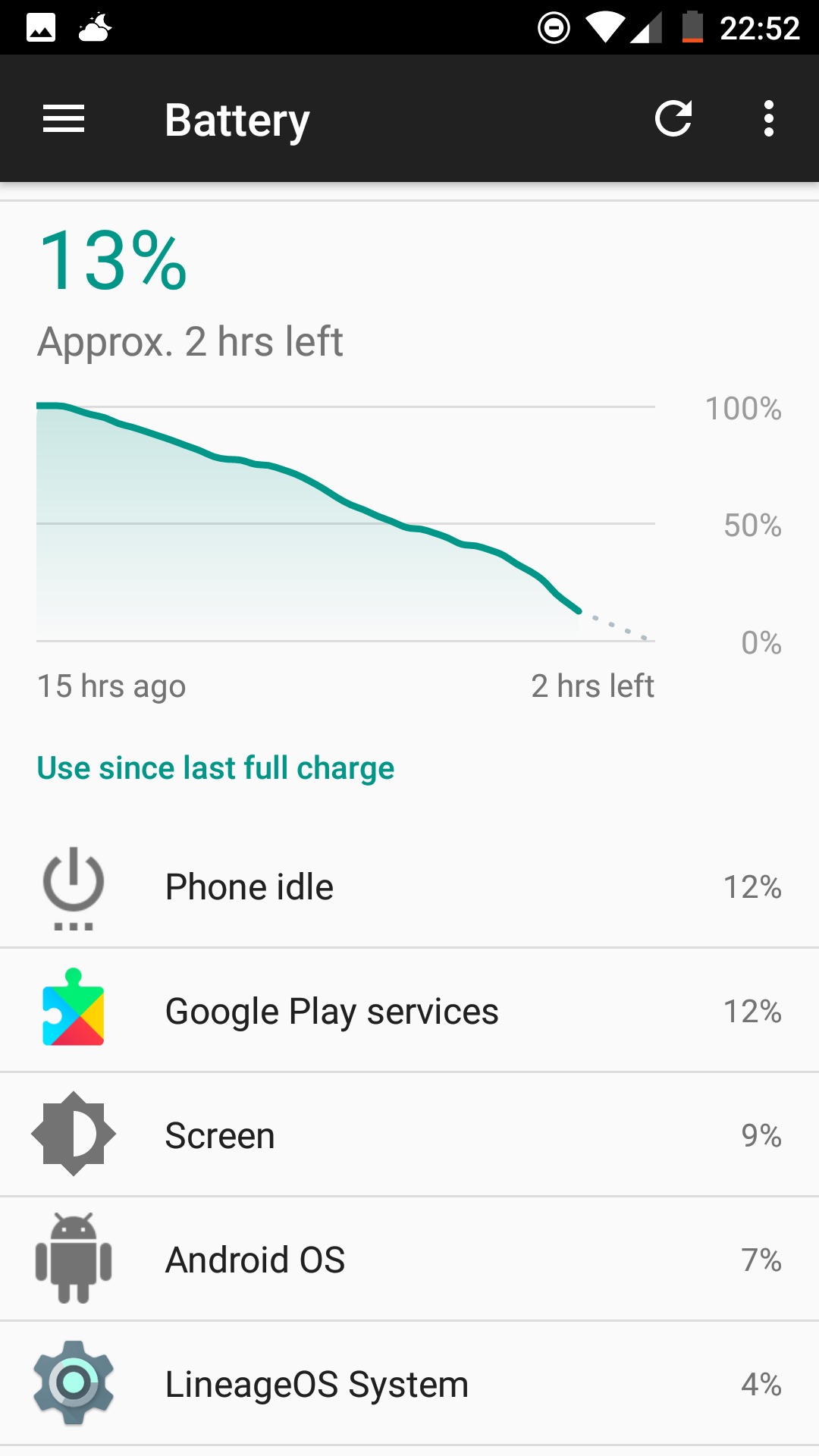Open the battery history graph
819x1456 pixels.
[346, 523]
